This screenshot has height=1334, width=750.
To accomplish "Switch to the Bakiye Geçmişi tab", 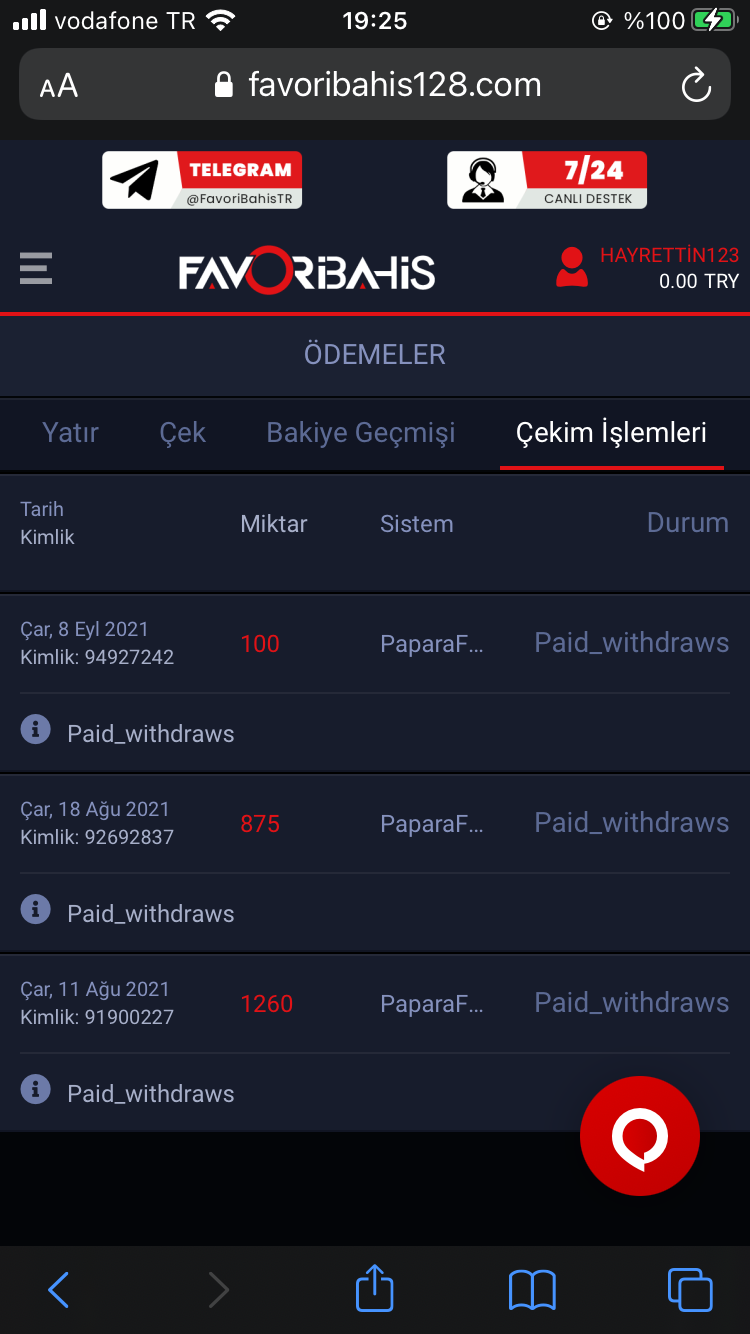I will (x=361, y=433).
